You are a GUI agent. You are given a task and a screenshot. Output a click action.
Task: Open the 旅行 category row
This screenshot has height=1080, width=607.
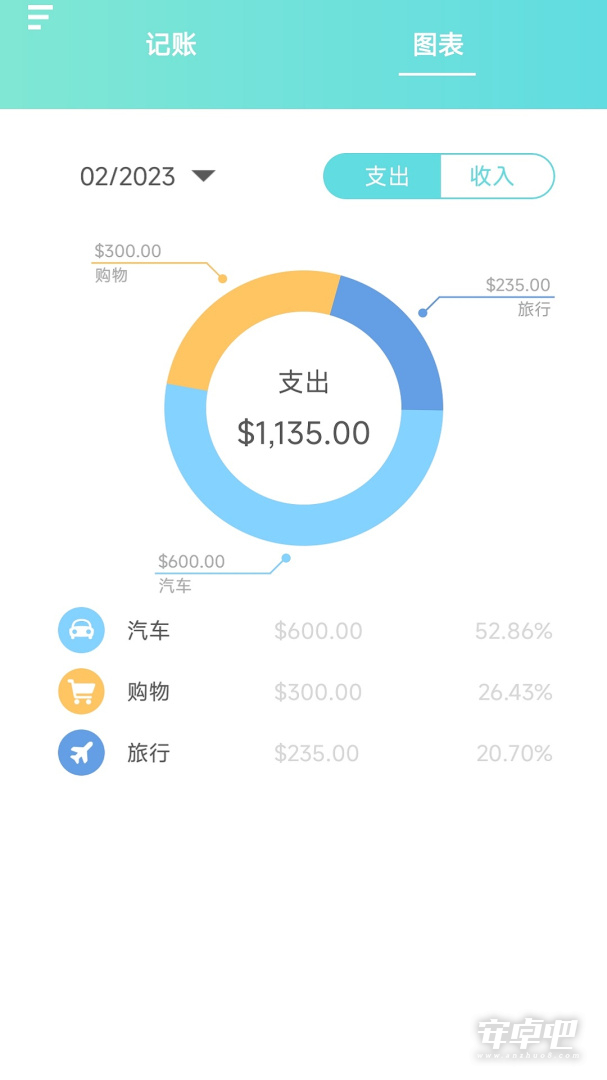tap(305, 753)
